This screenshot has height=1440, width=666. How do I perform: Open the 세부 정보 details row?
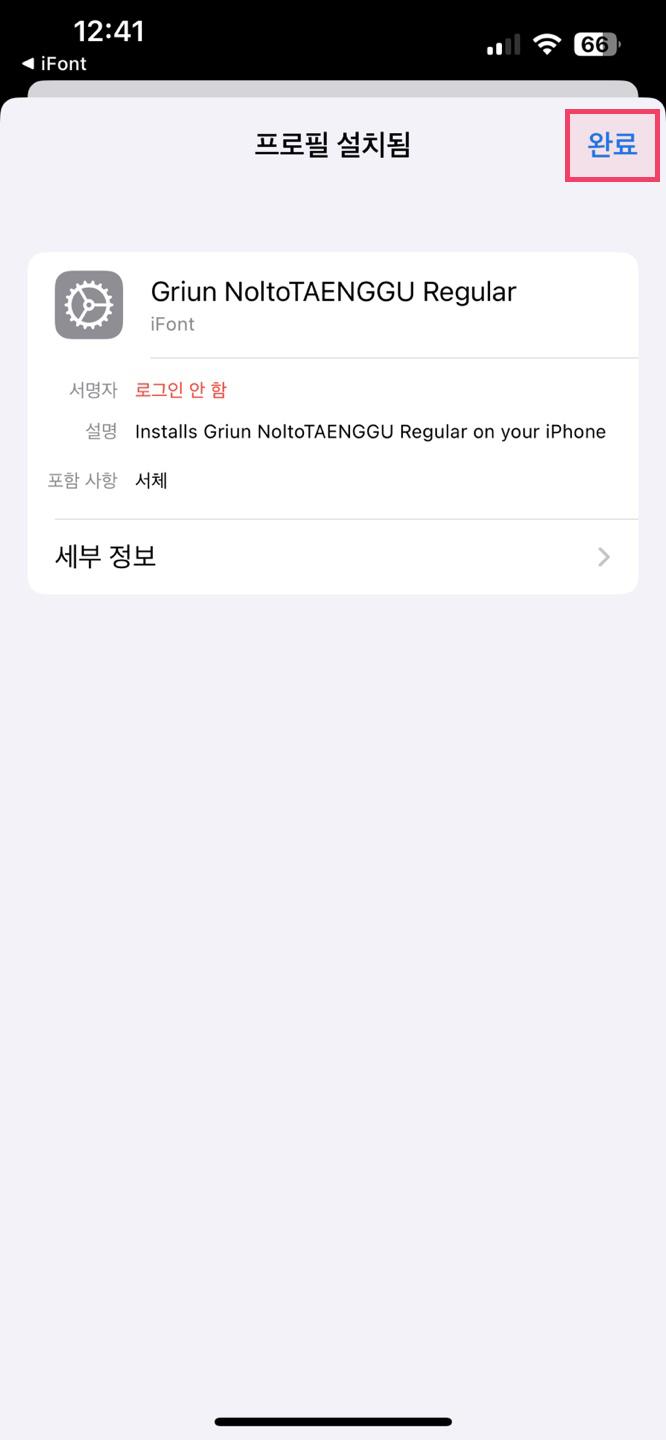tap(333, 557)
